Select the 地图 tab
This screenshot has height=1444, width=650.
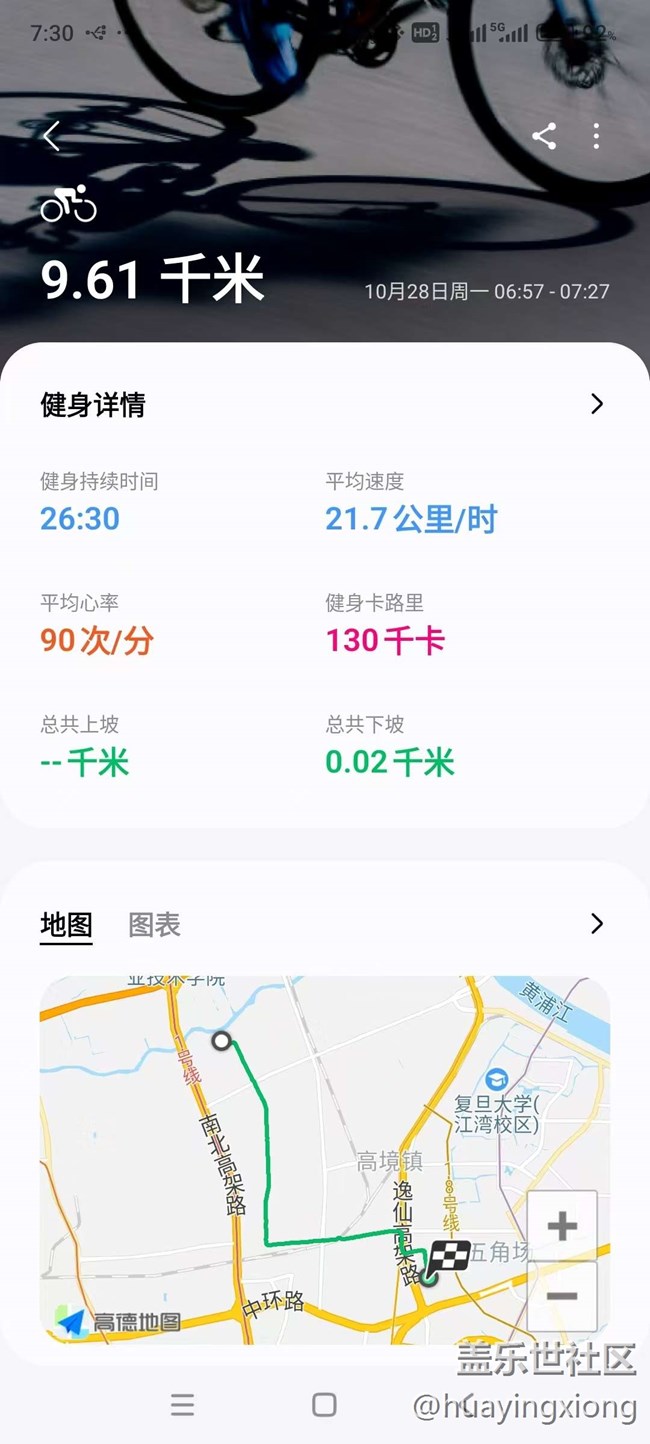pyautogui.click(x=66, y=925)
